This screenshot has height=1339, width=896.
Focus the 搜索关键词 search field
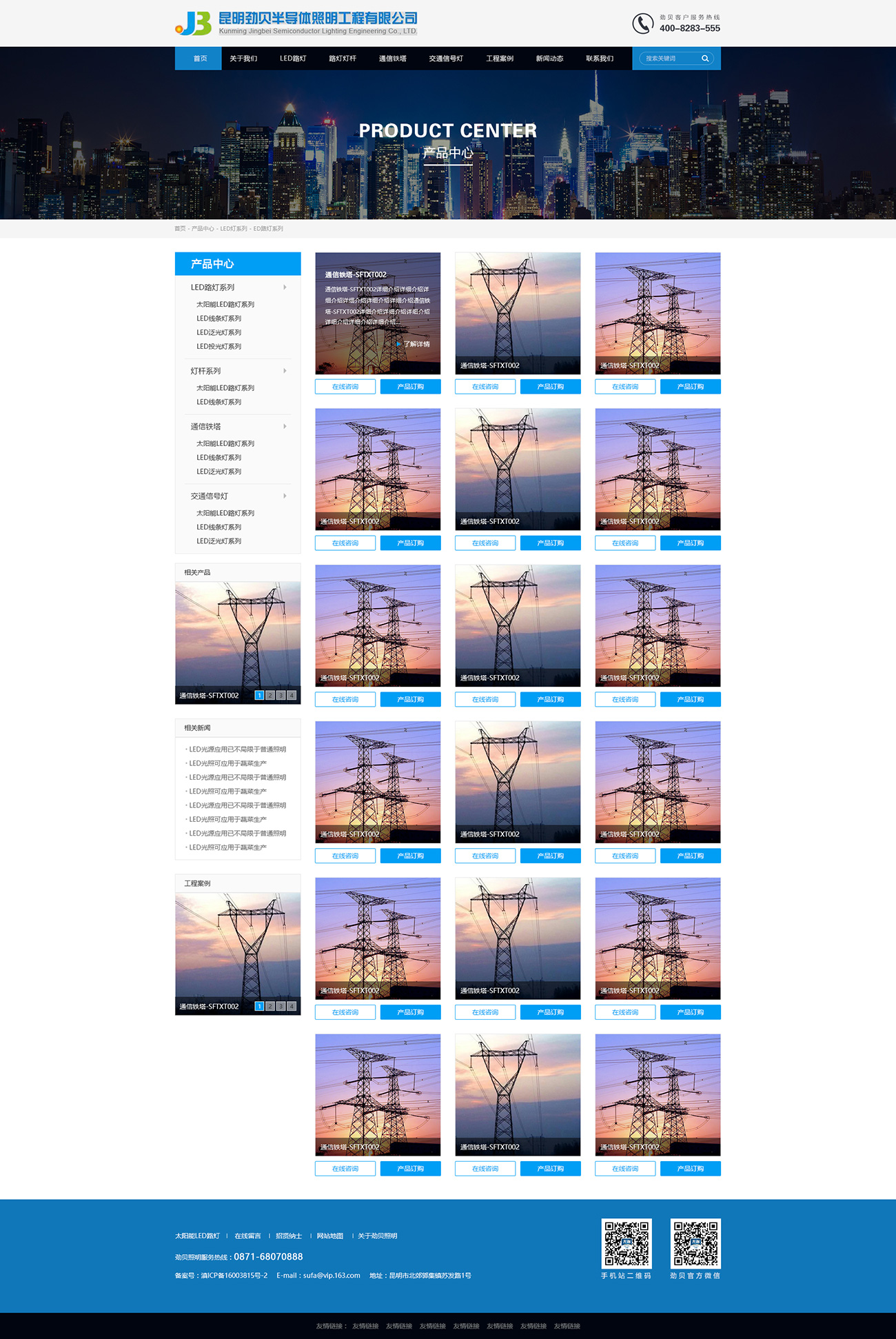pyautogui.click(x=669, y=59)
